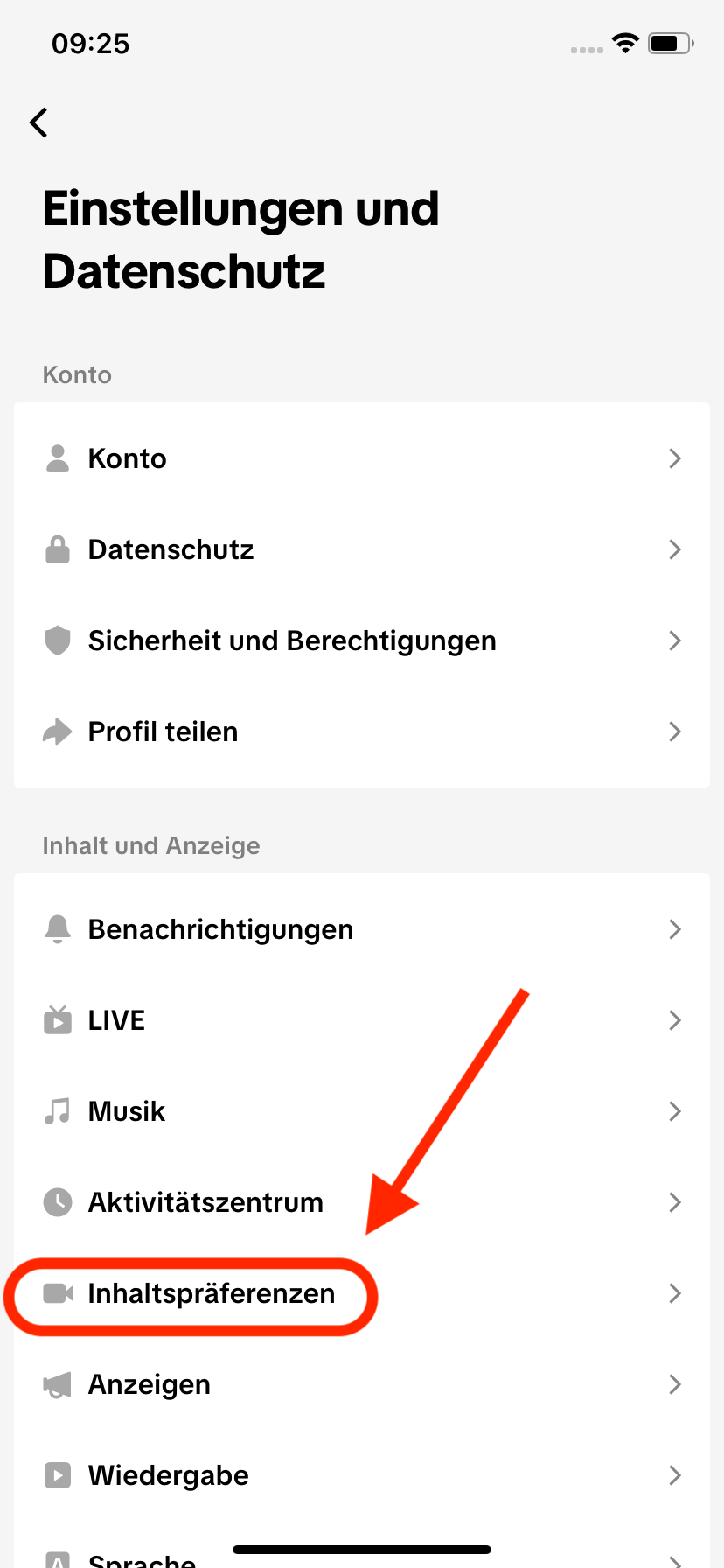Go back using the arrow
The width and height of the screenshot is (724, 1568).
(x=39, y=122)
